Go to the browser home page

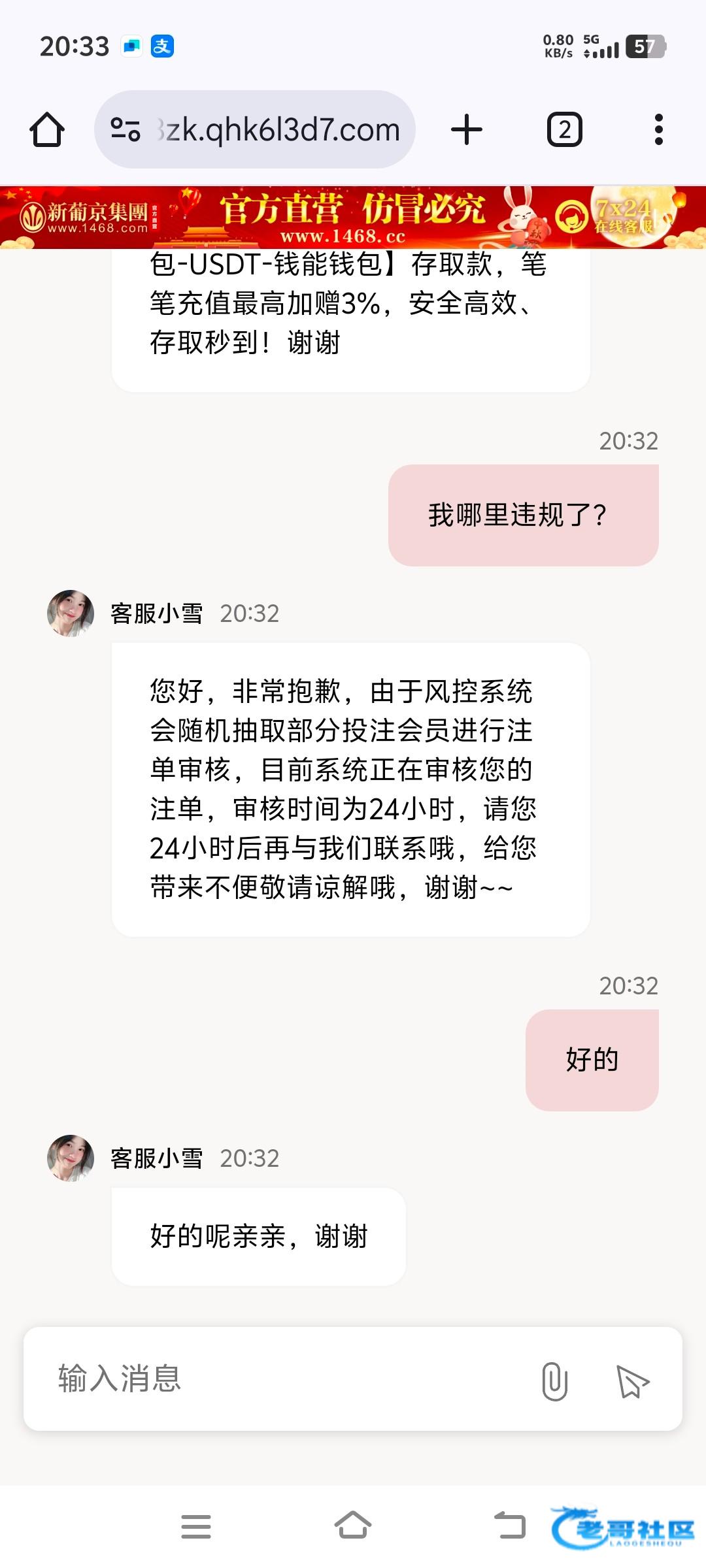(x=47, y=129)
